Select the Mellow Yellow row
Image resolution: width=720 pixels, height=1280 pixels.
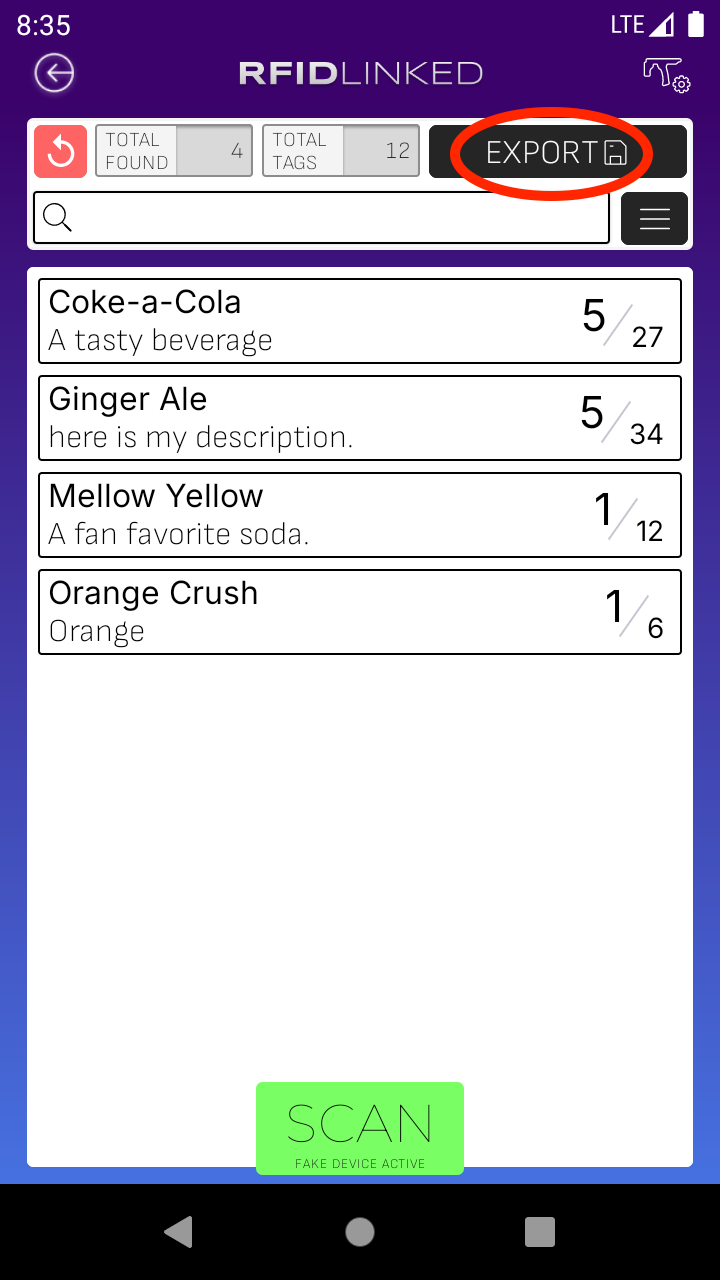coord(360,515)
